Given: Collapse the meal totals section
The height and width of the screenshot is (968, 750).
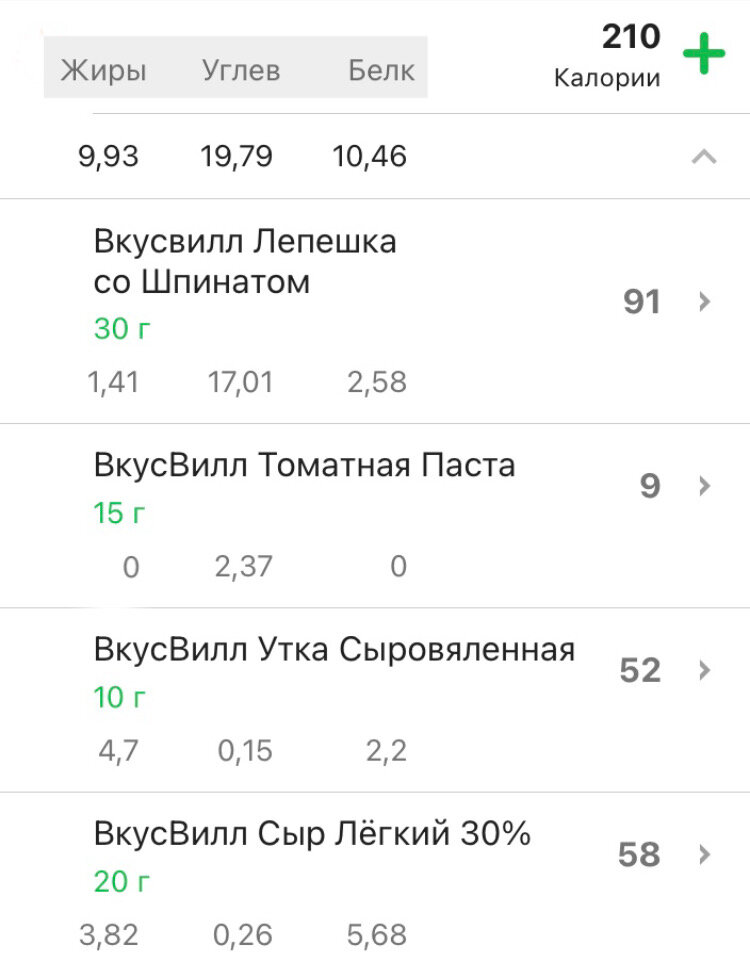Looking at the screenshot, I should pos(704,157).
